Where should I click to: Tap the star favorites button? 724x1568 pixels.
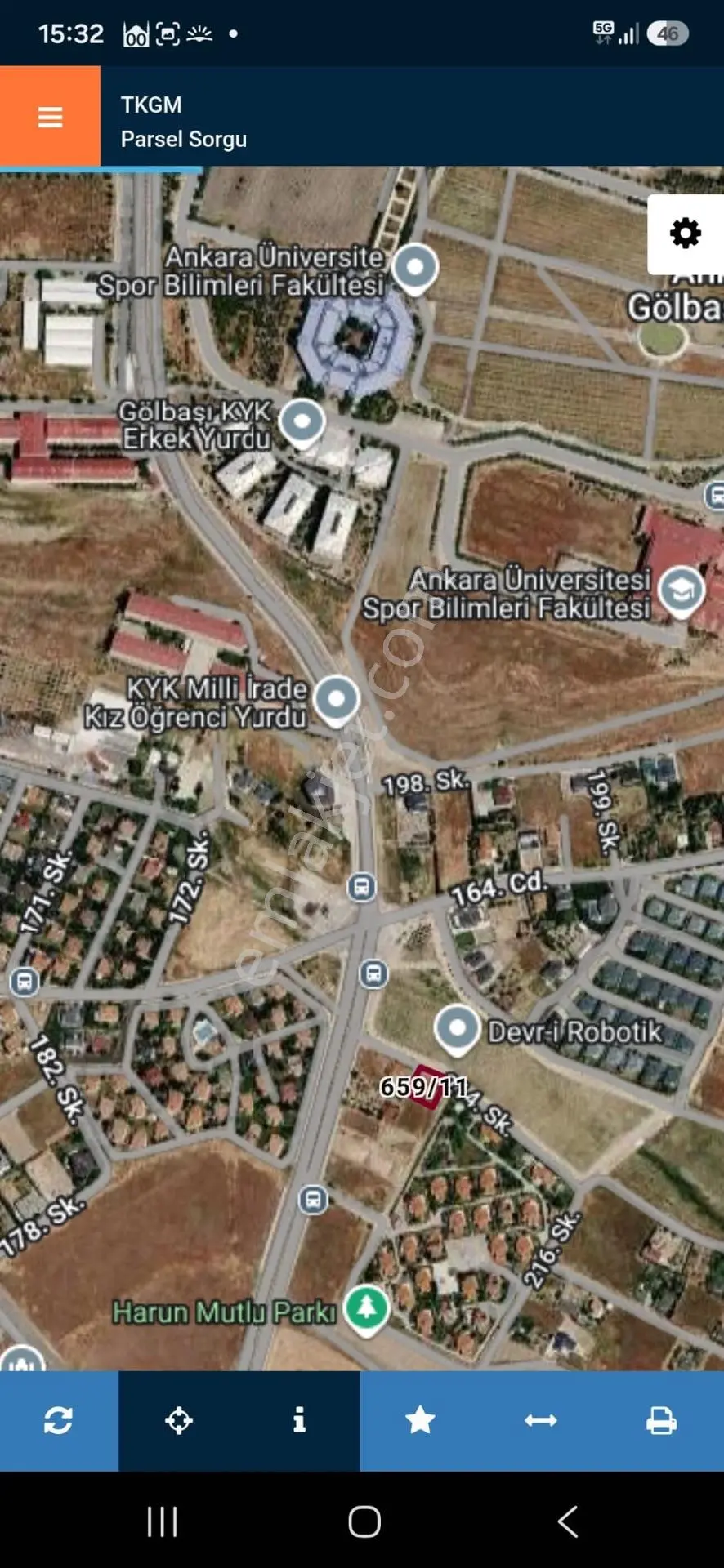(420, 1420)
